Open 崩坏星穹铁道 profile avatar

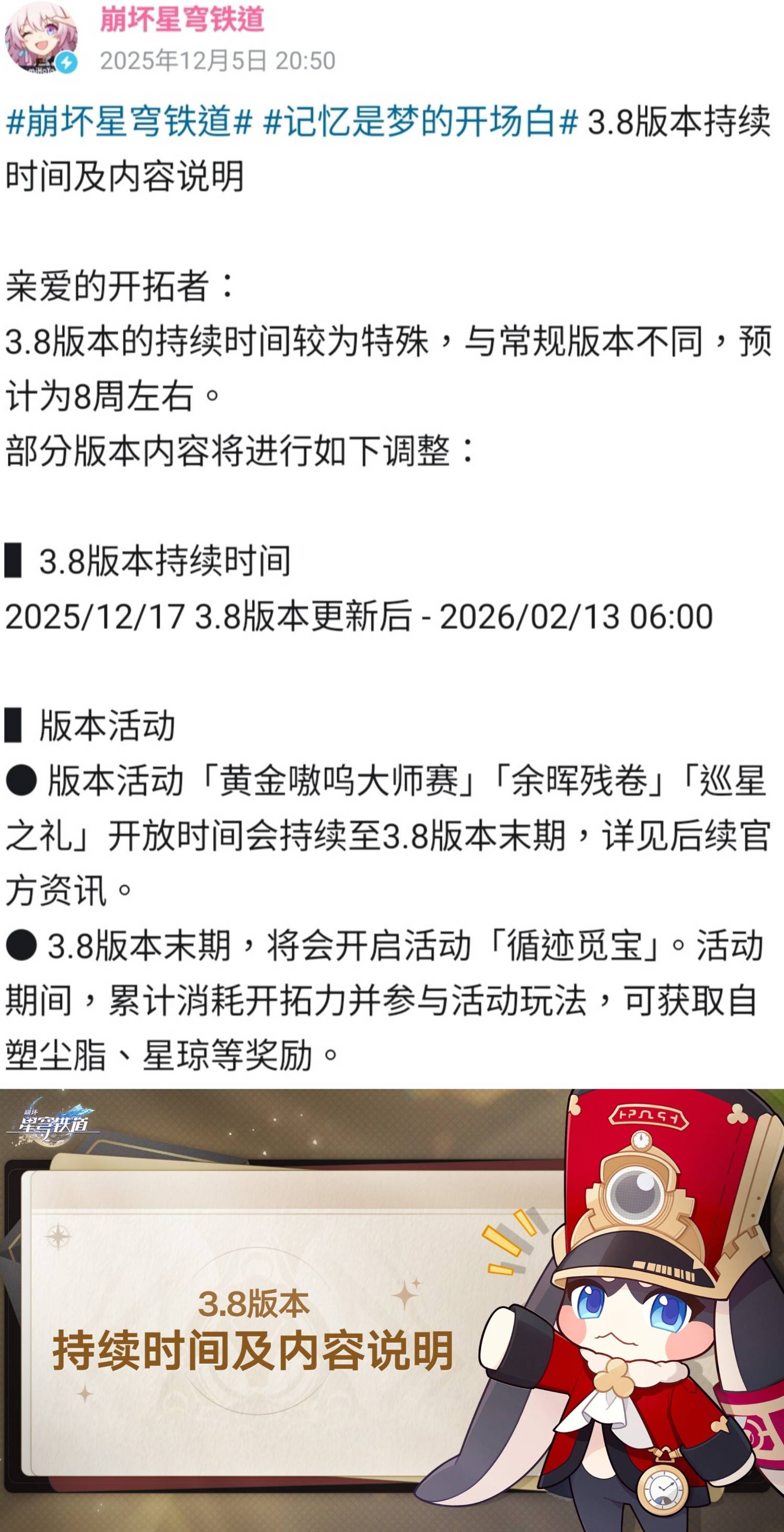40,39
